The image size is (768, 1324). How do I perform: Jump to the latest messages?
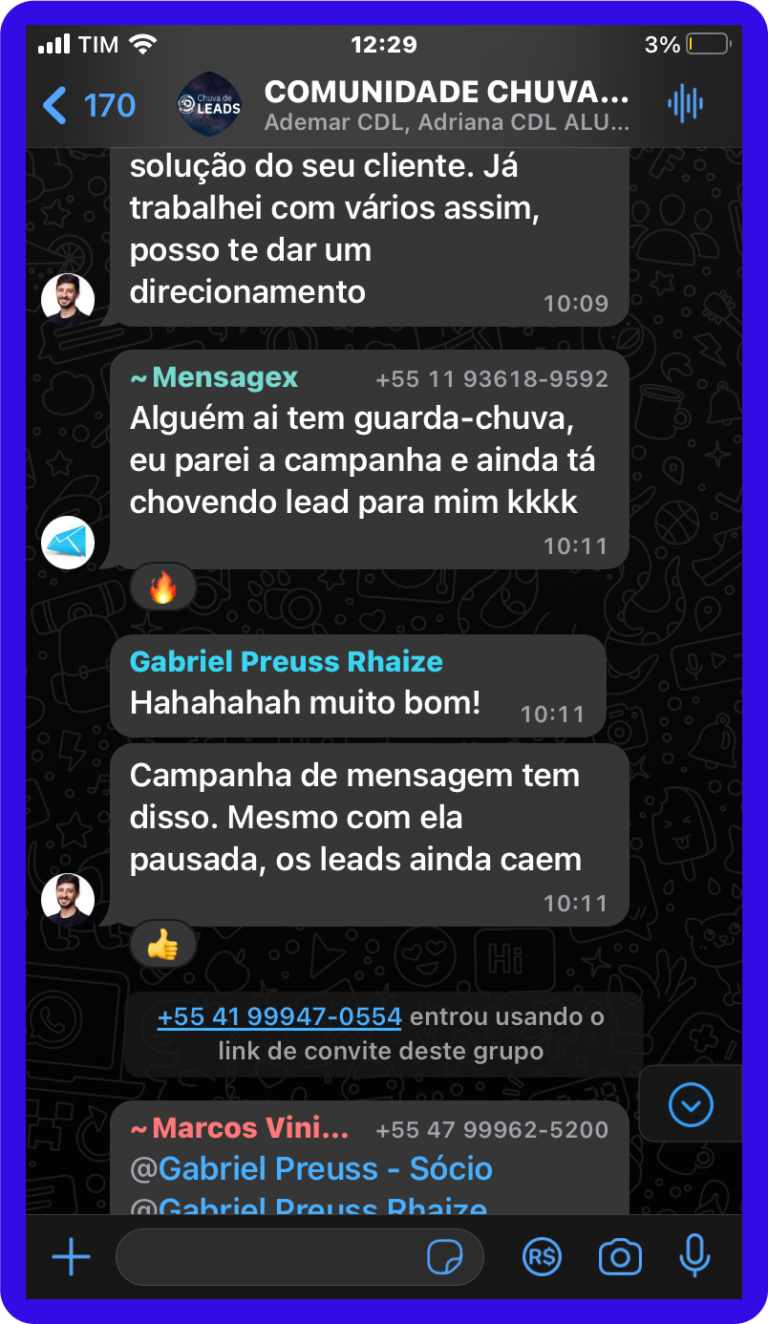click(x=690, y=1105)
